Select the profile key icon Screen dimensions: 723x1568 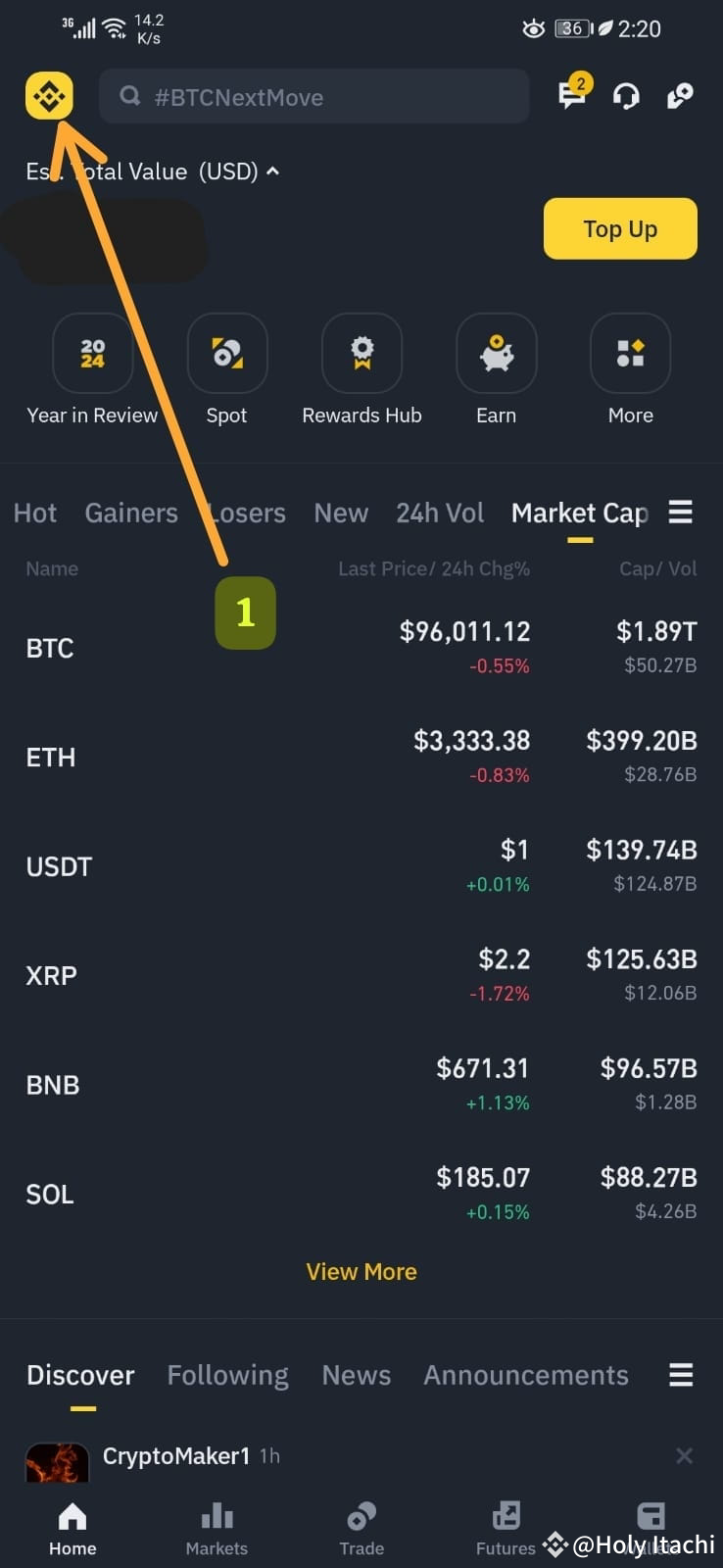click(x=680, y=95)
